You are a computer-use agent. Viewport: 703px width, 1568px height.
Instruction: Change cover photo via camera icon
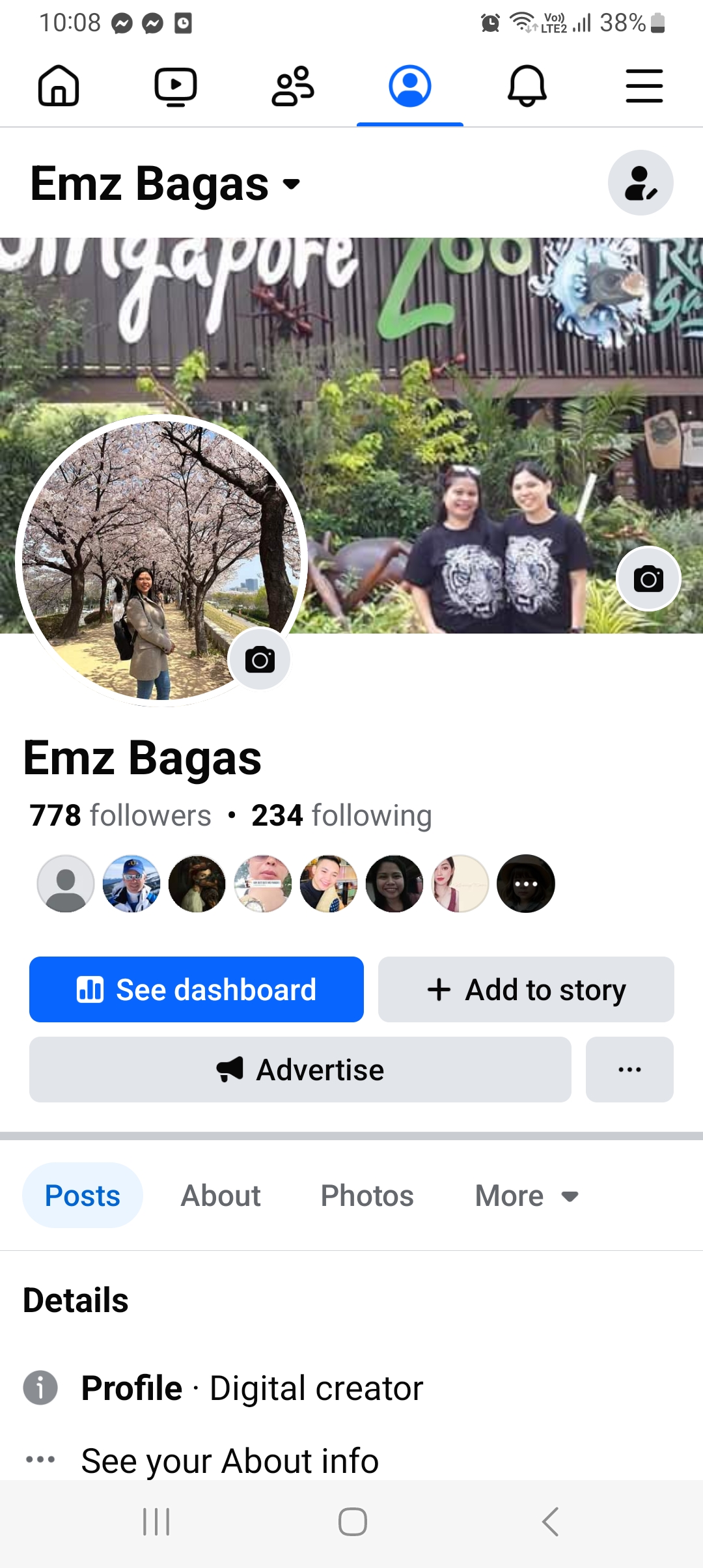(648, 578)
